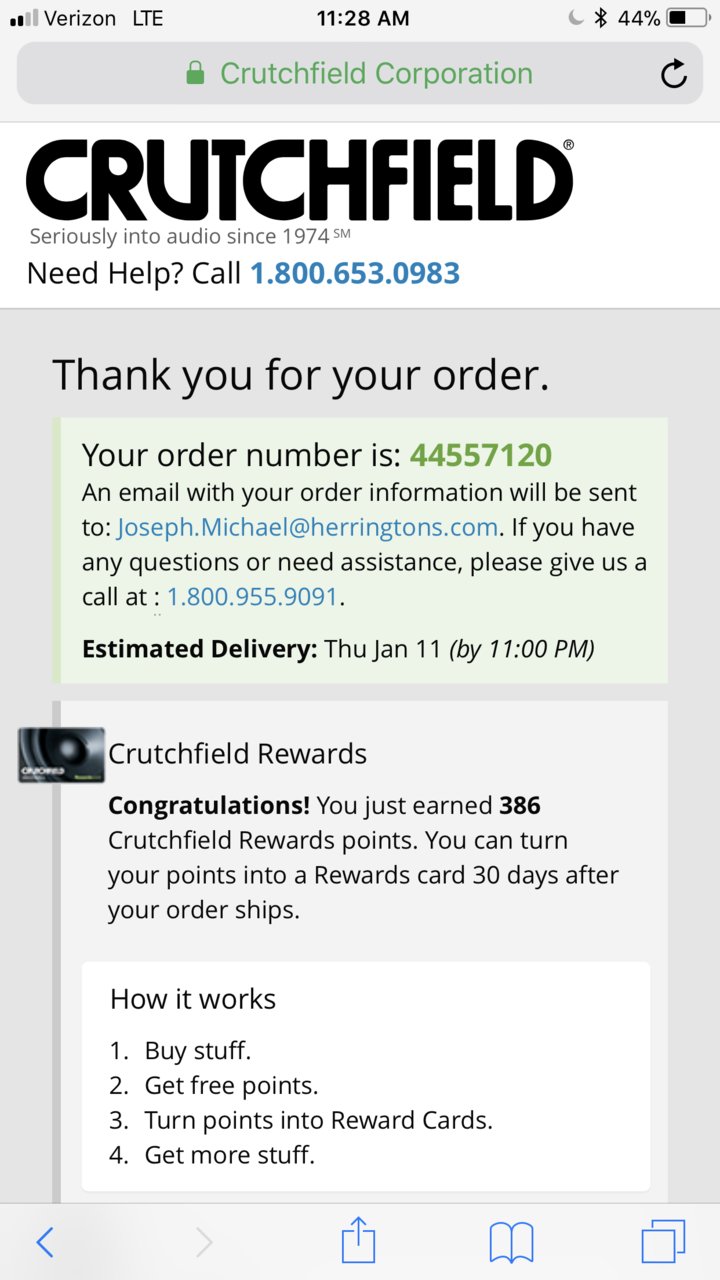Tap the Crutchfield Corporation address bar
Screen dimensions: 720x1280
(360, 74)
